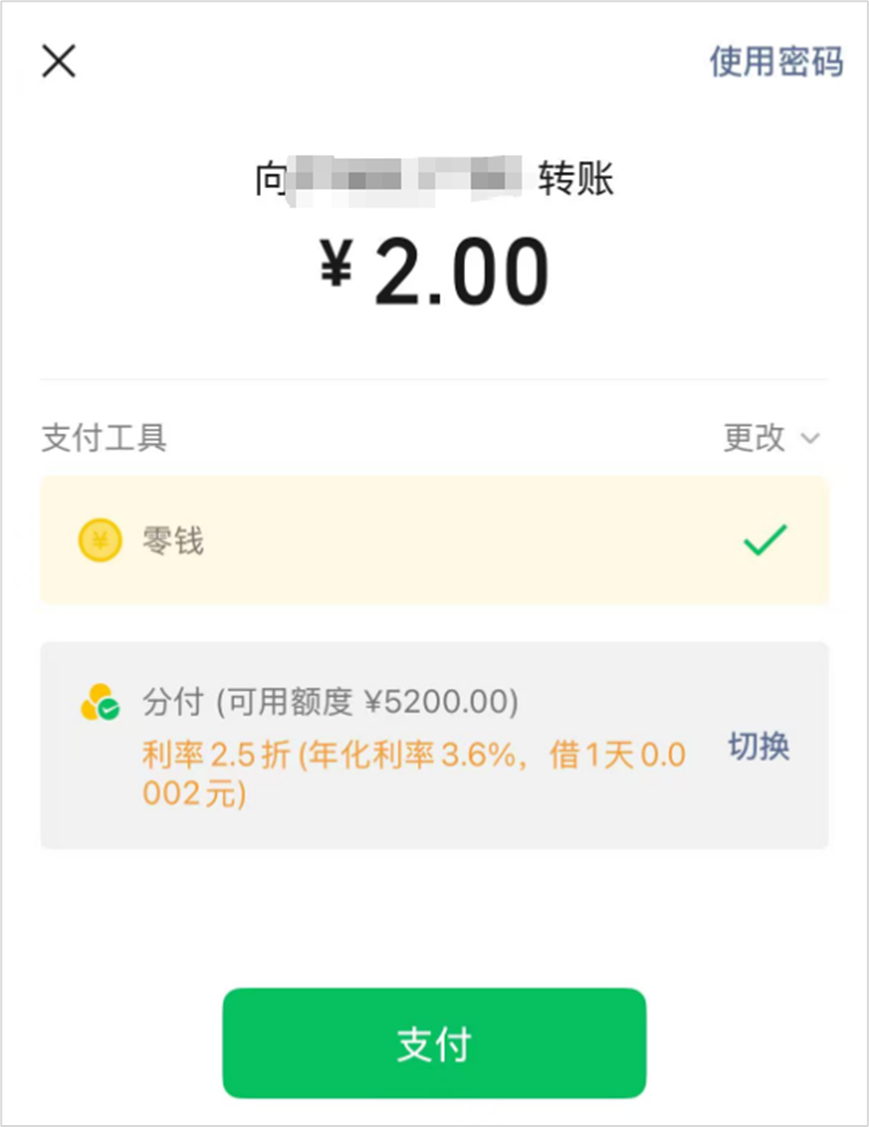Screen dimensions: 869x1127
Task: Close the transfer payment sheet
Action: [59, 62]
